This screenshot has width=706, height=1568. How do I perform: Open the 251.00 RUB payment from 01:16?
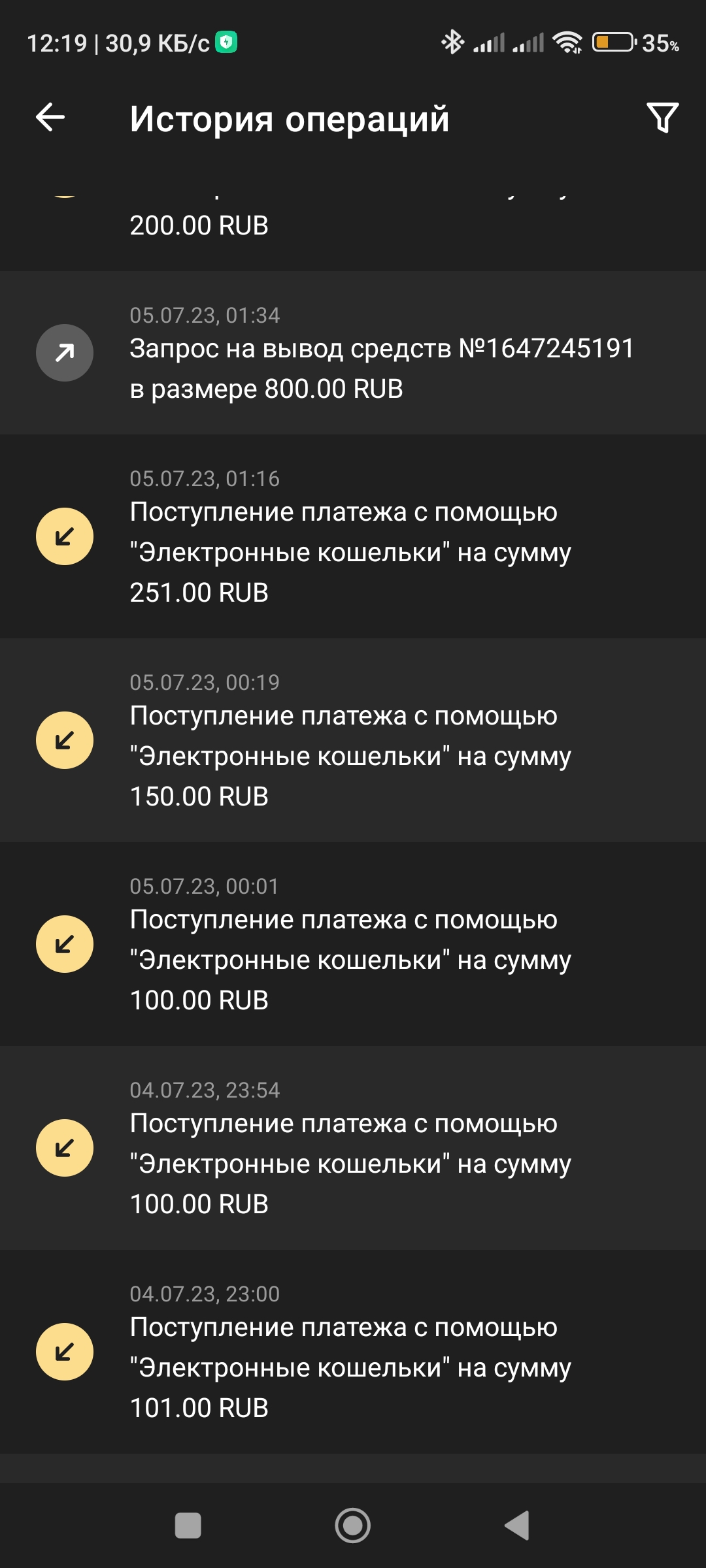pos(353,536)
